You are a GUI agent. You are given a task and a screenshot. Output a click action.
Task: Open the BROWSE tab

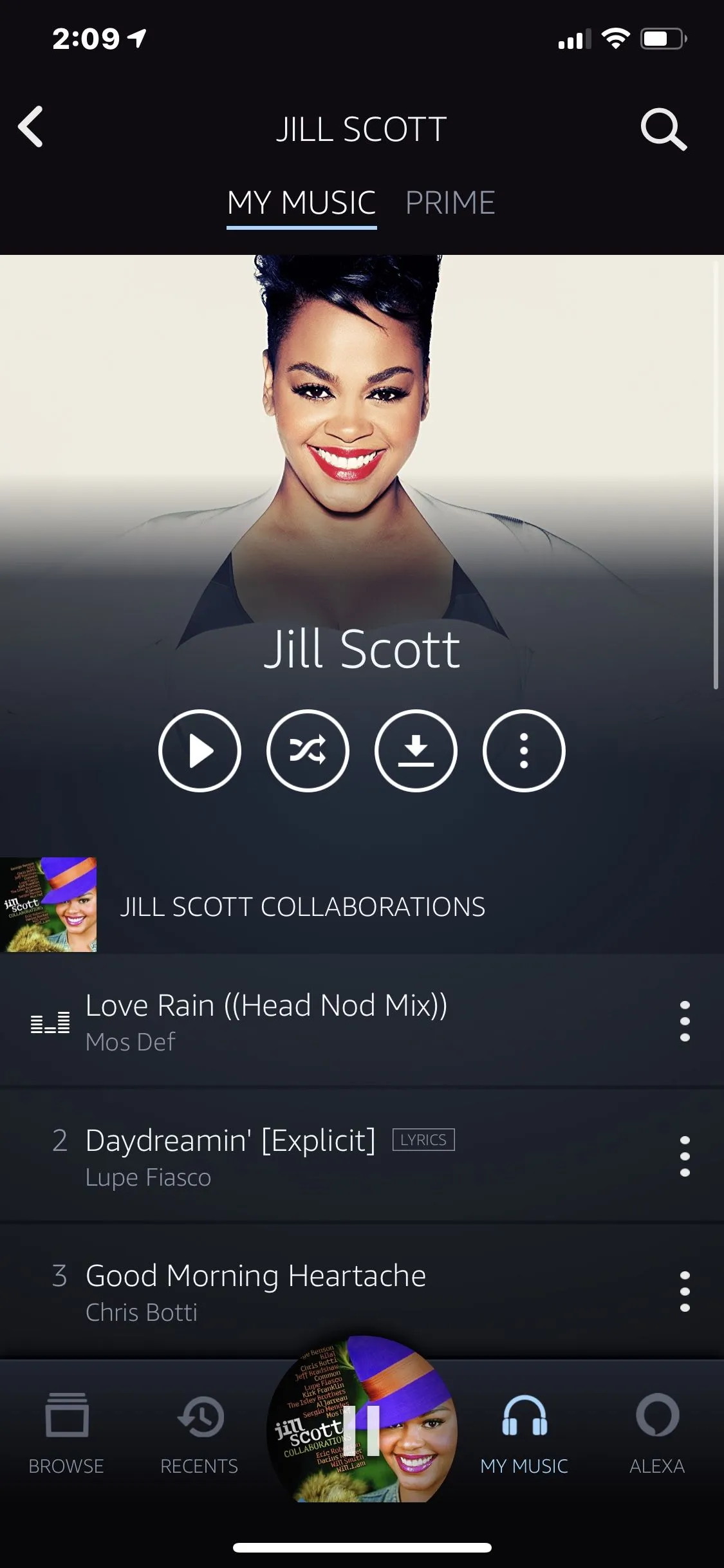(66, 1428)
